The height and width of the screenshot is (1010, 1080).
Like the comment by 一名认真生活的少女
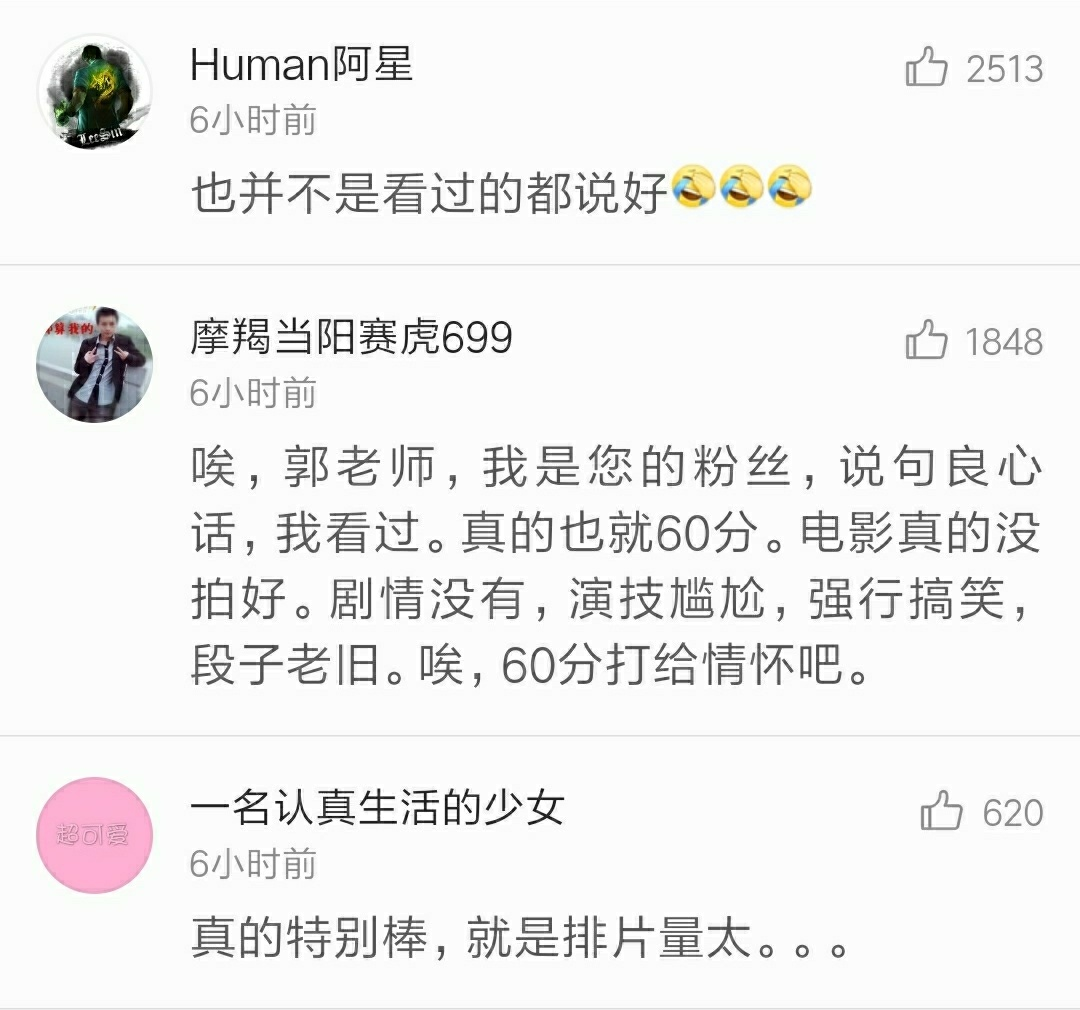pyautogui.click(x=942, y=812)
